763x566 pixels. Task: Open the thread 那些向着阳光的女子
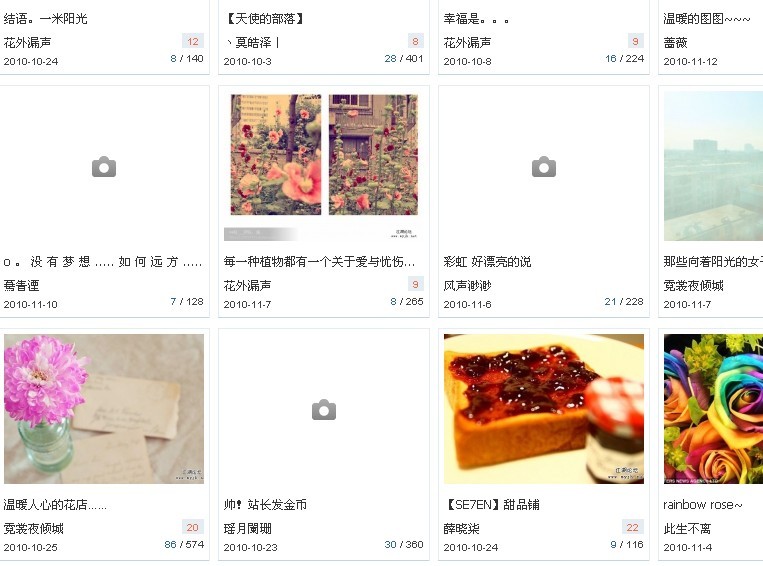coord(712,262)
